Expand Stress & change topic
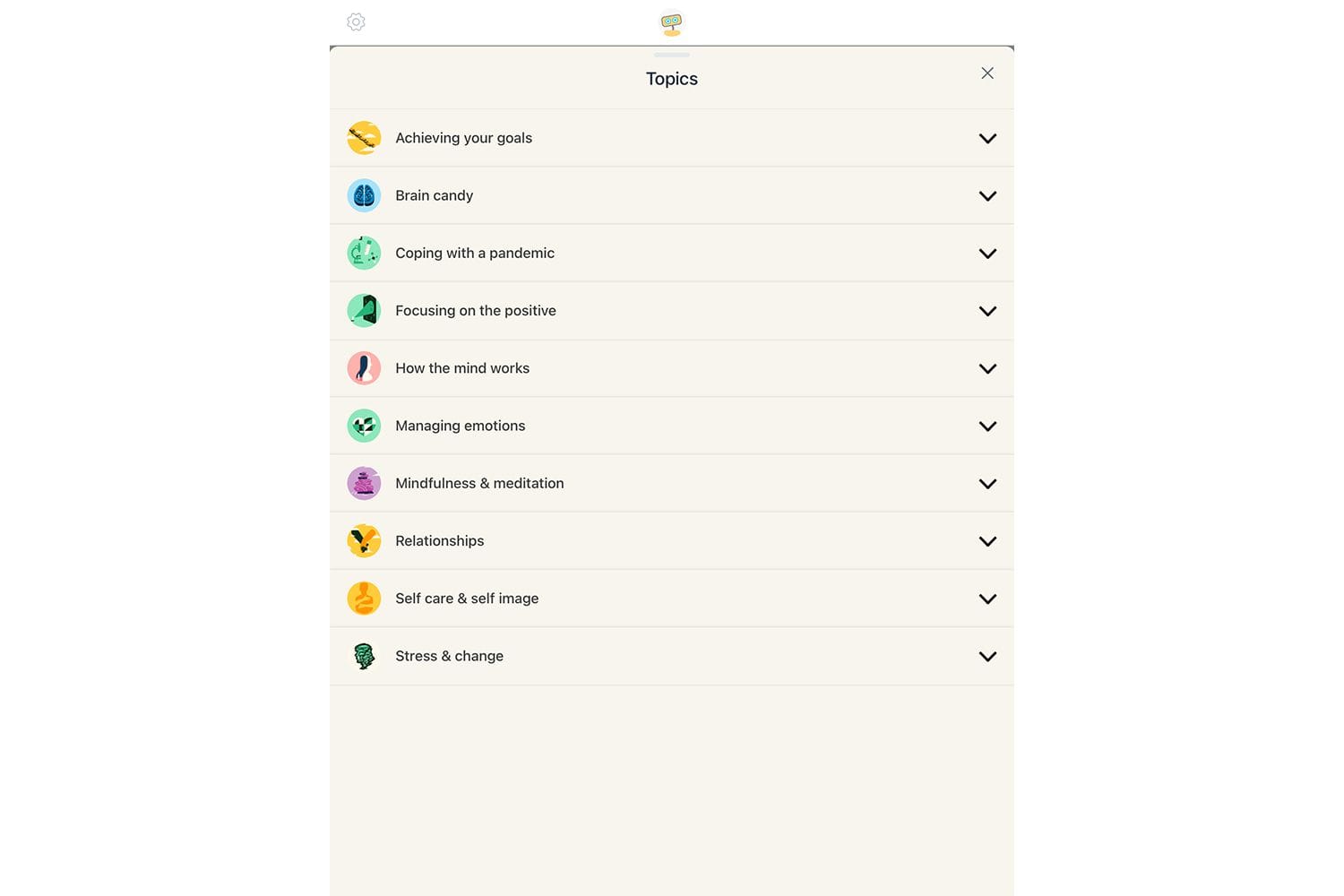Image resolution: width=1344 pixels, height=896 pixels. coord(986,657)
